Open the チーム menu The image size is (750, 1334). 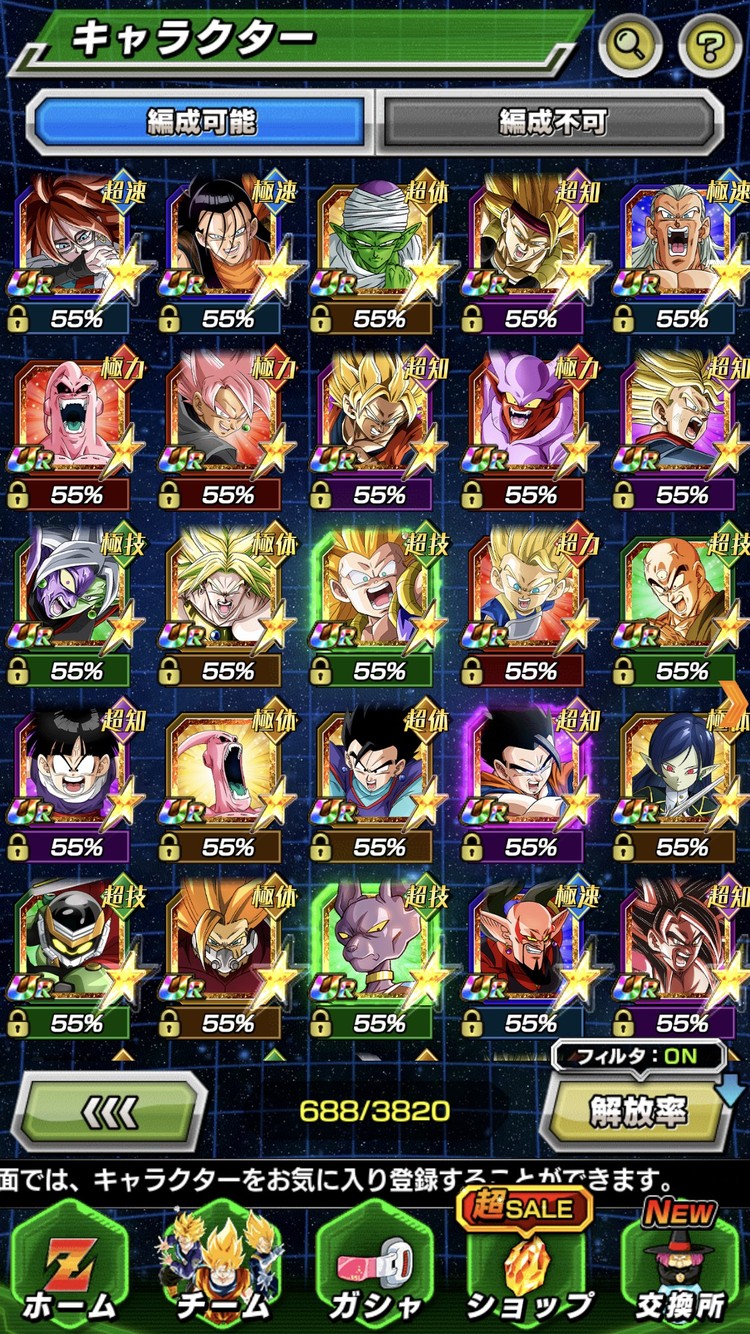point(221,1267)
